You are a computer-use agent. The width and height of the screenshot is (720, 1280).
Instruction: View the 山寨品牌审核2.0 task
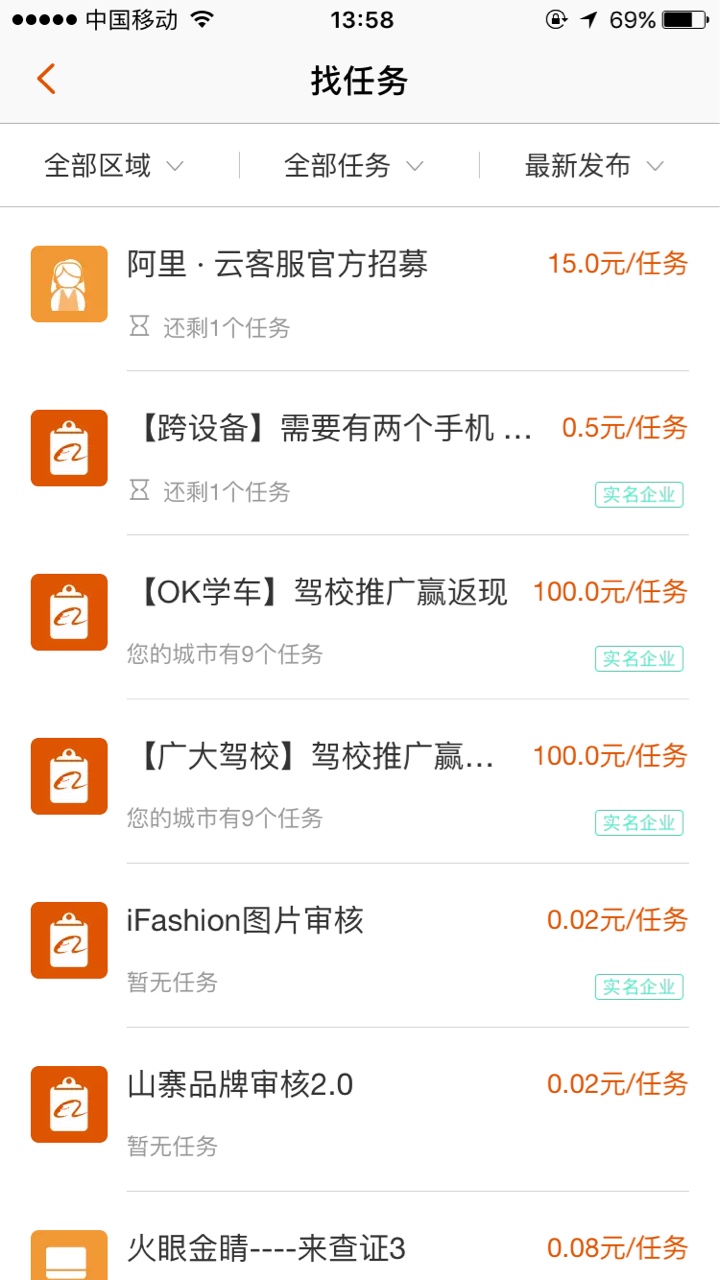point(360,1109)
